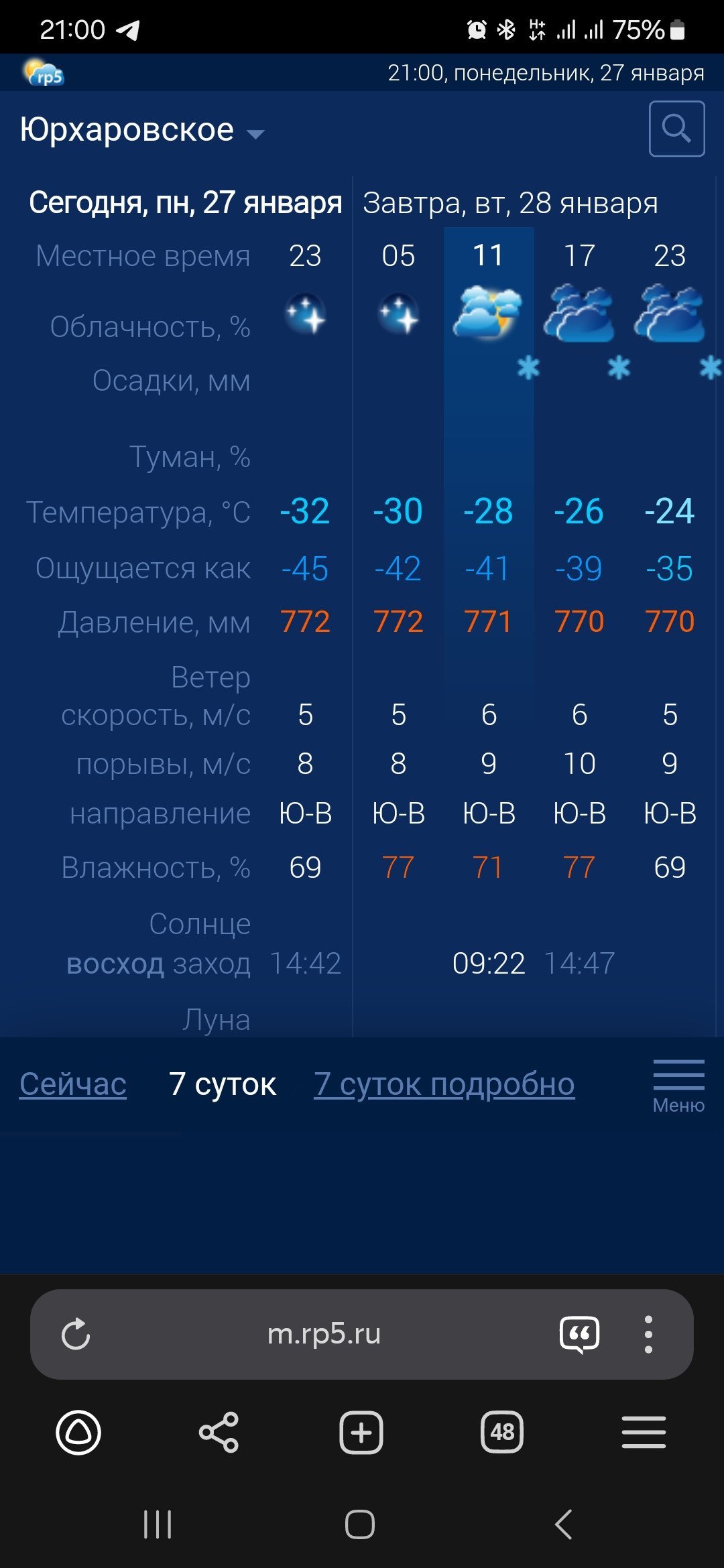Open the Alice assistant button

pos(78,1433)
